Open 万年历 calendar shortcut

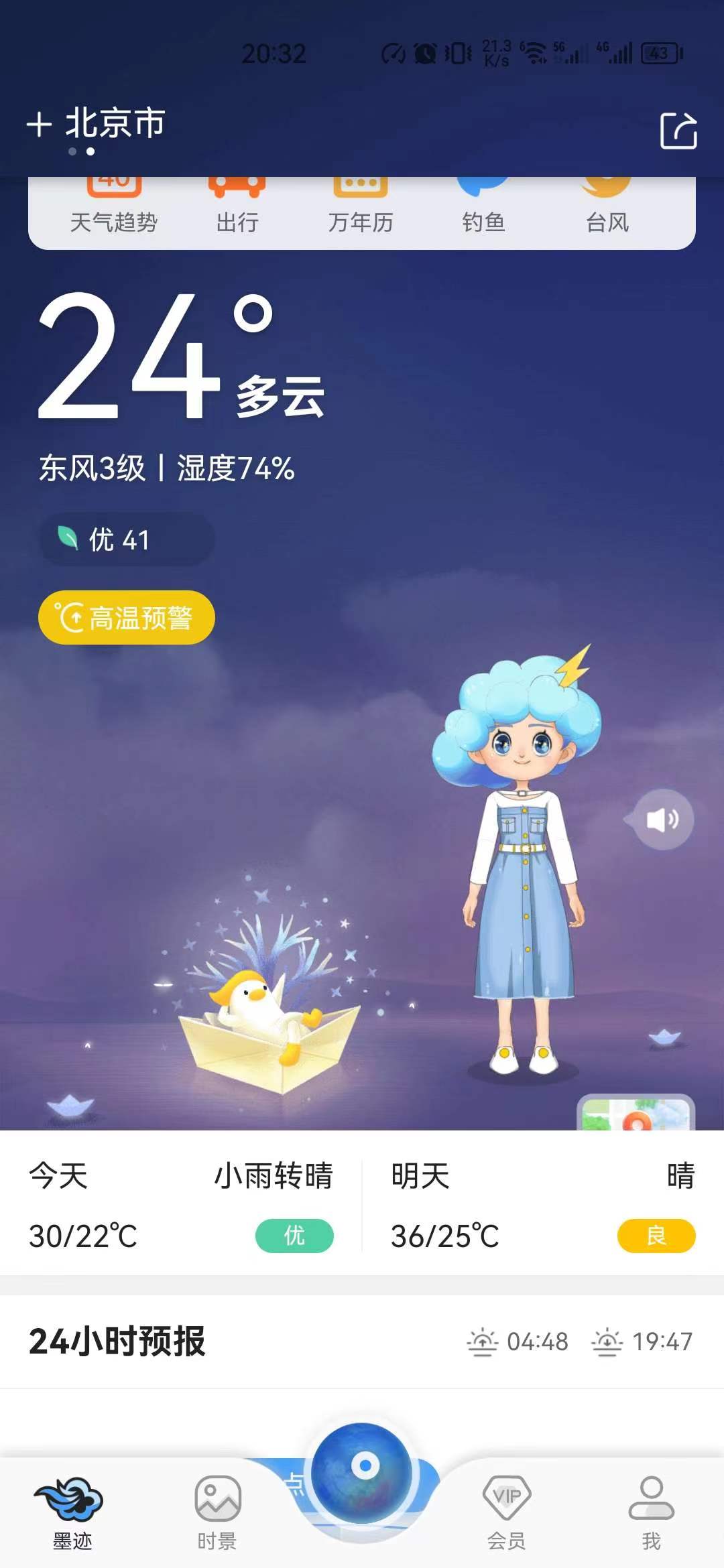click(x=361, y=209)
